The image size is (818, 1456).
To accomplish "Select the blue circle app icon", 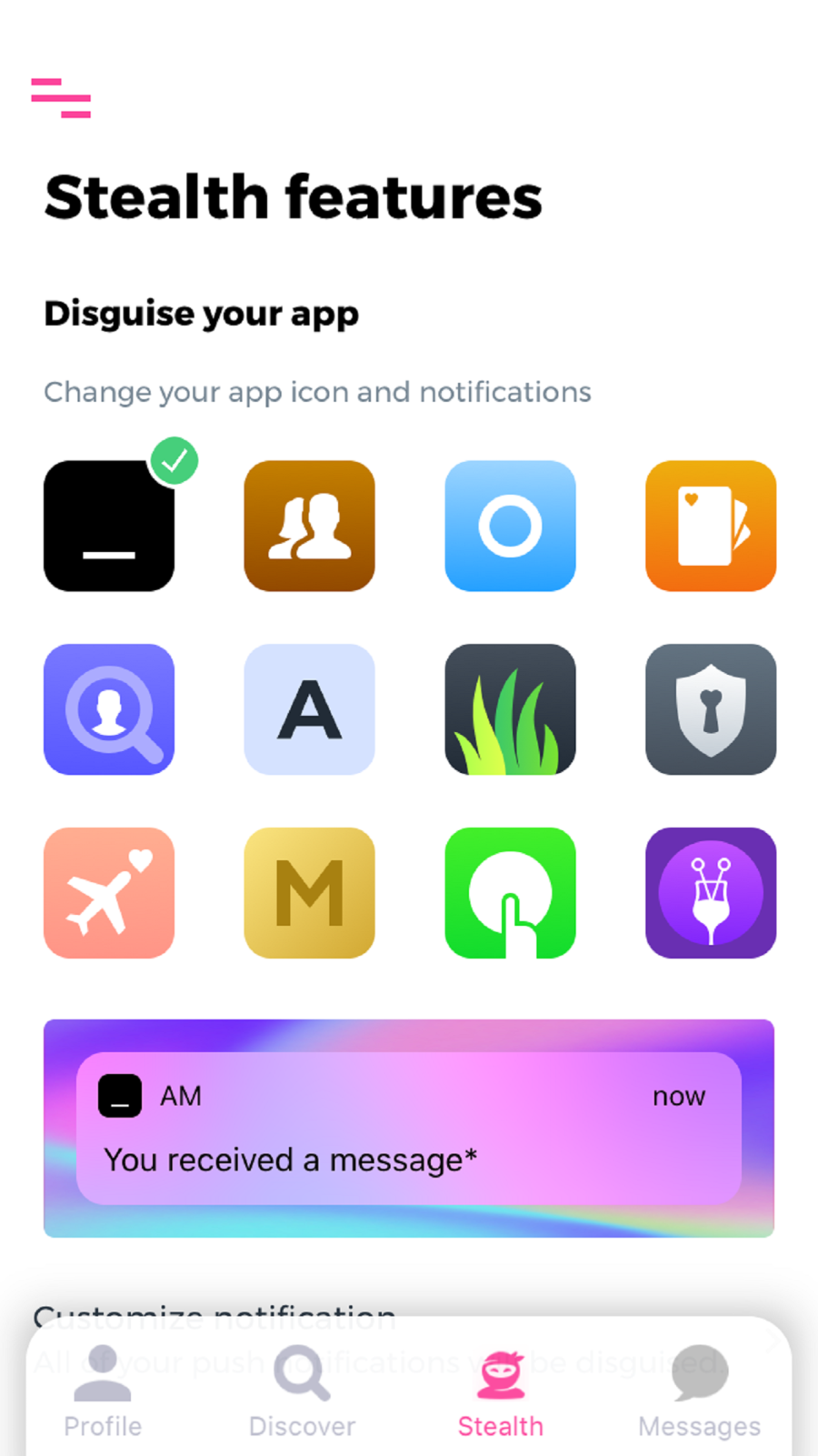I will tap(510, 526).
